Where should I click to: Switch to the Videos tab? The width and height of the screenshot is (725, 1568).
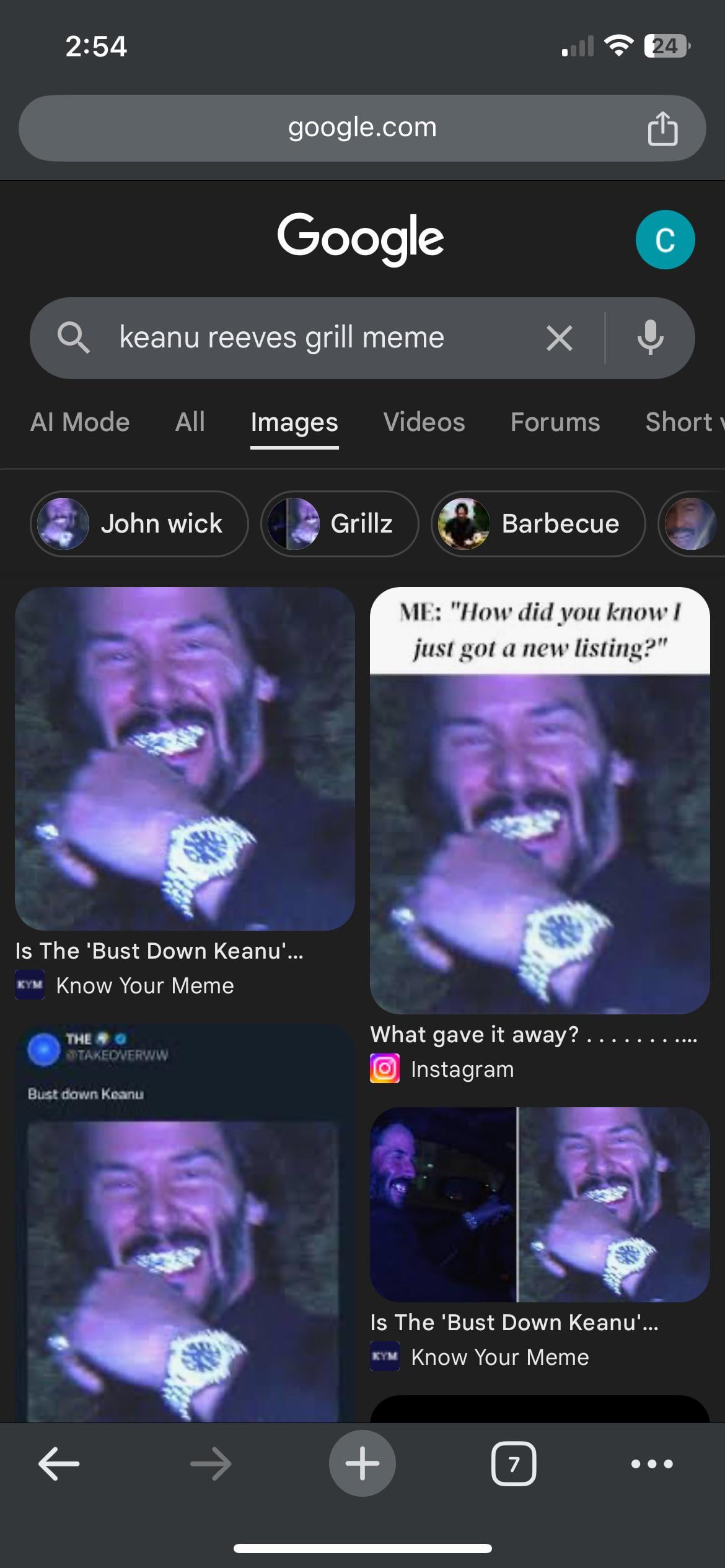click(424, 422)
